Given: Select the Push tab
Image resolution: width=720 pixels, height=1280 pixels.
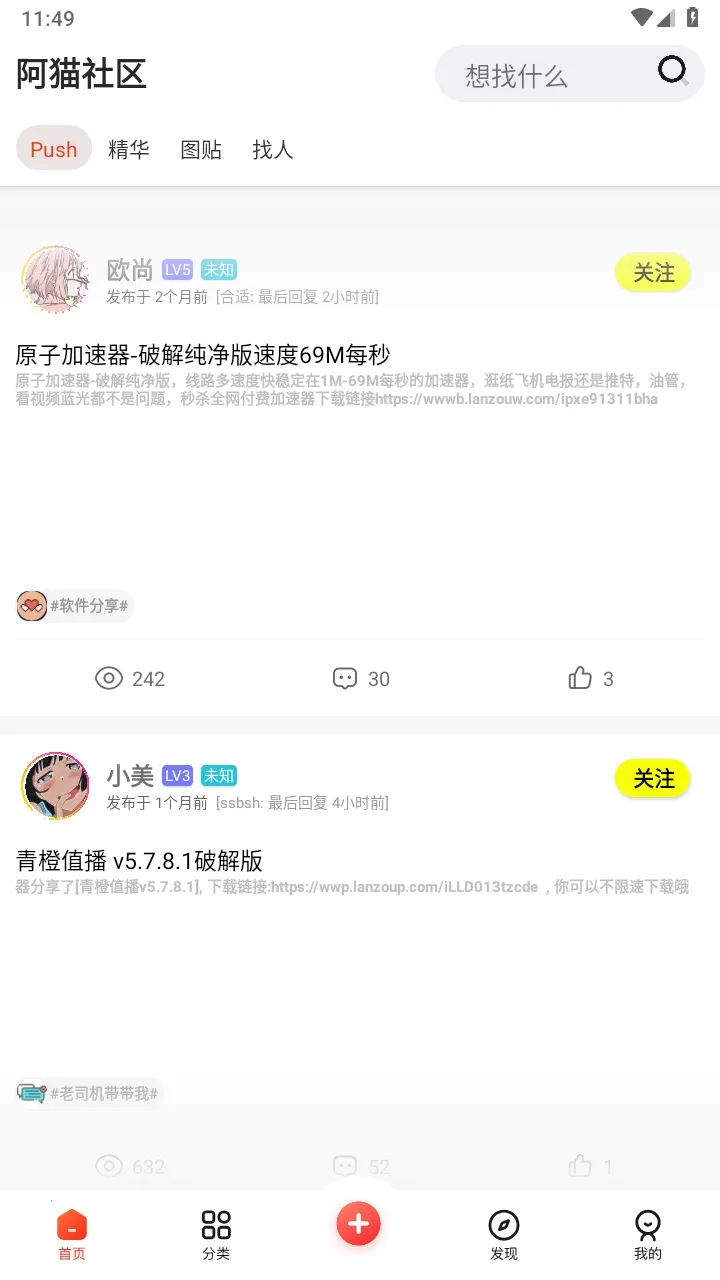Looking at the screenshot, I should point(54,149).
